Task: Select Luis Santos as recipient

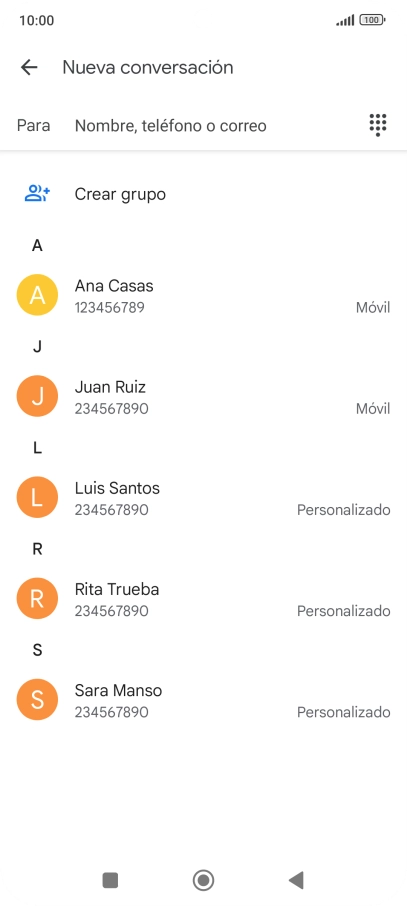Action: 204,497
